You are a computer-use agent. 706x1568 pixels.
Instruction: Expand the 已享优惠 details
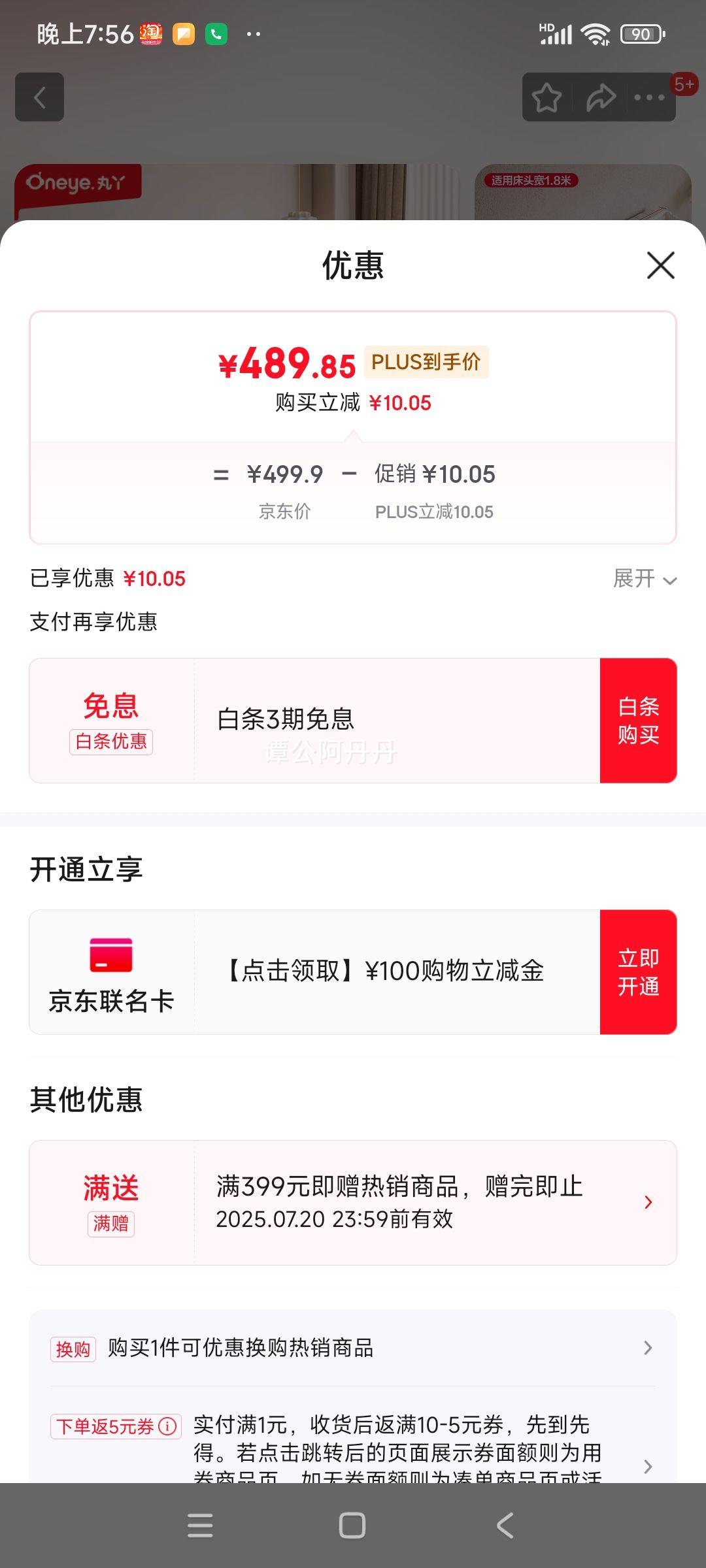[x=645, y=579]
